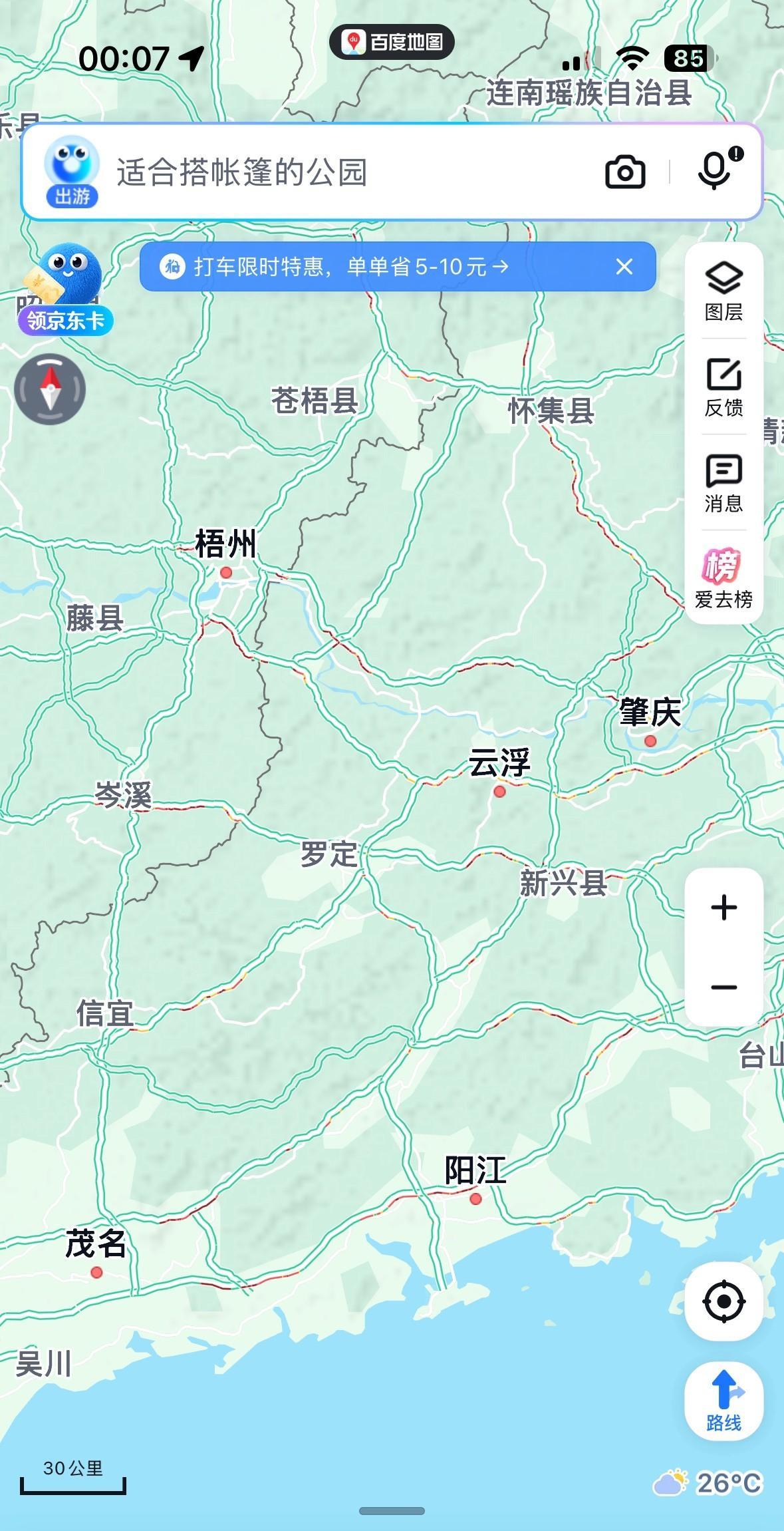The height and width of the screenshot is (1531, 784).
Task: Open the 图层 map layers panel
Action: click(723, 291)
